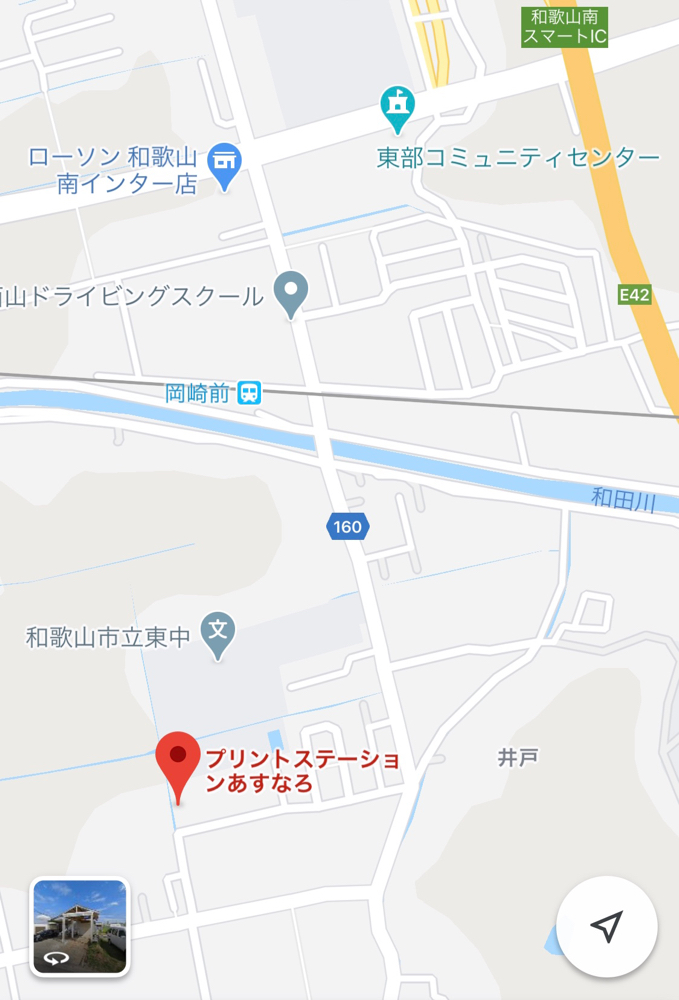Open ローソン 和歌山南インター店 place marker
The image size is (679, 1000).
coord(225,164)
